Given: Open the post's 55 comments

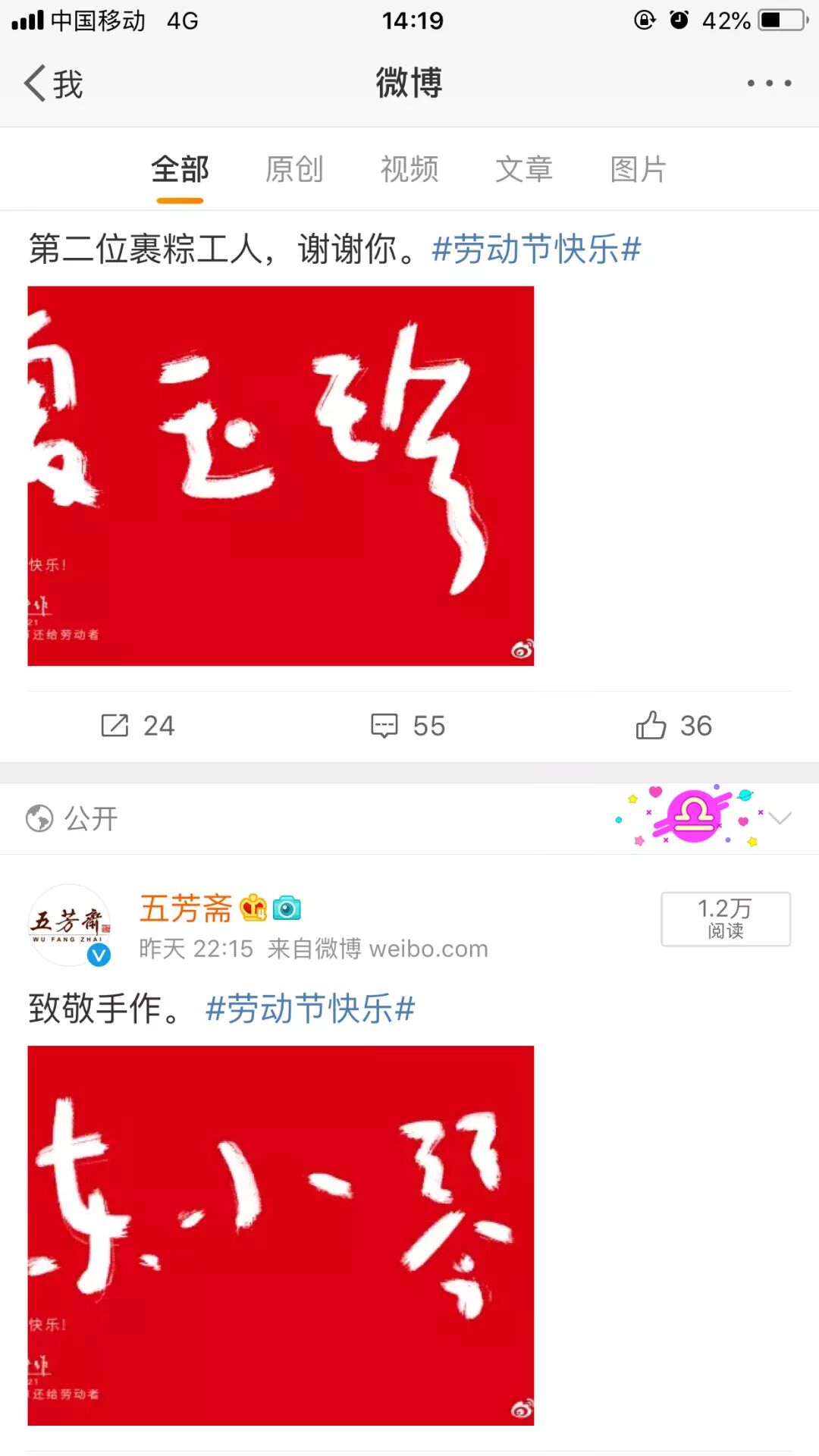Looking at the screenshot, I should coord(408,726).
